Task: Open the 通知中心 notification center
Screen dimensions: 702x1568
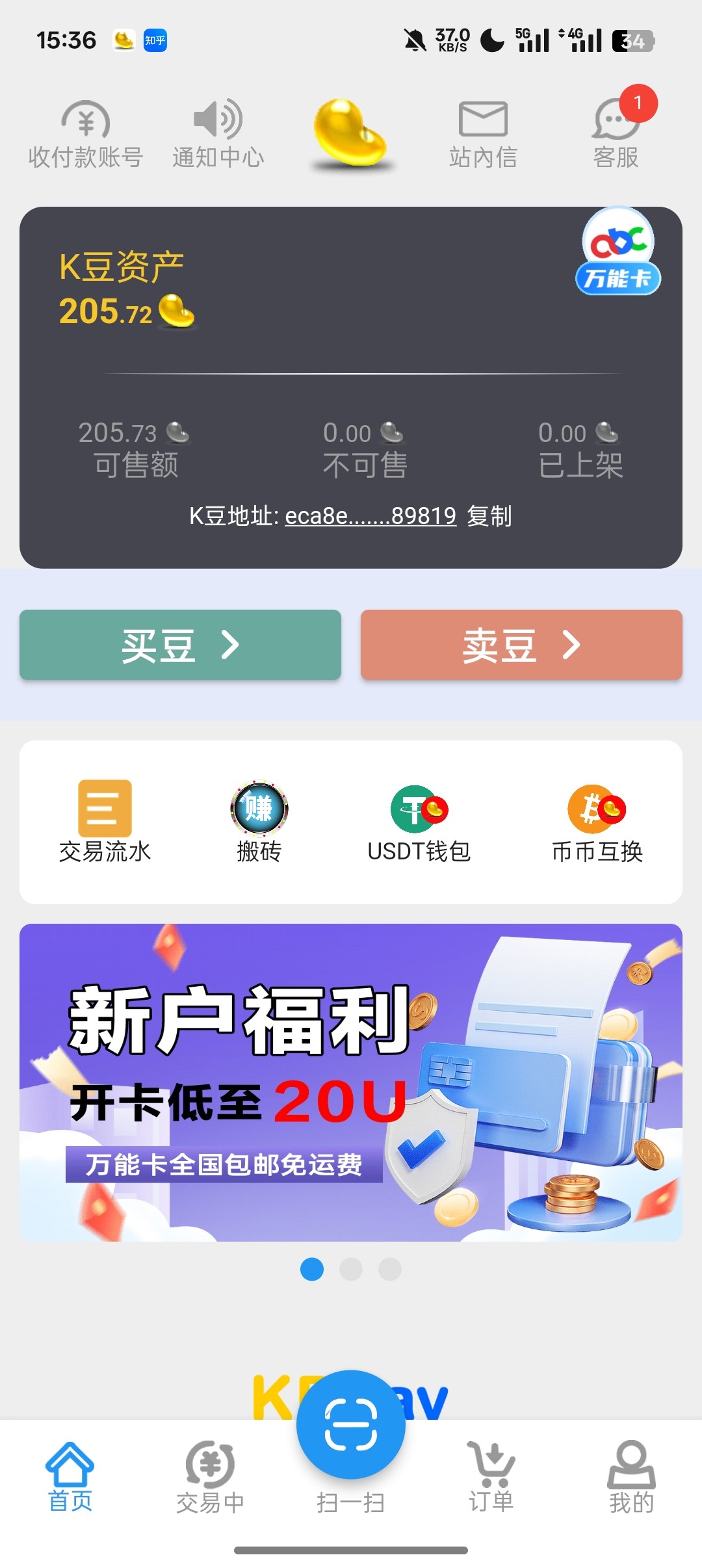Action: (218, 130)
